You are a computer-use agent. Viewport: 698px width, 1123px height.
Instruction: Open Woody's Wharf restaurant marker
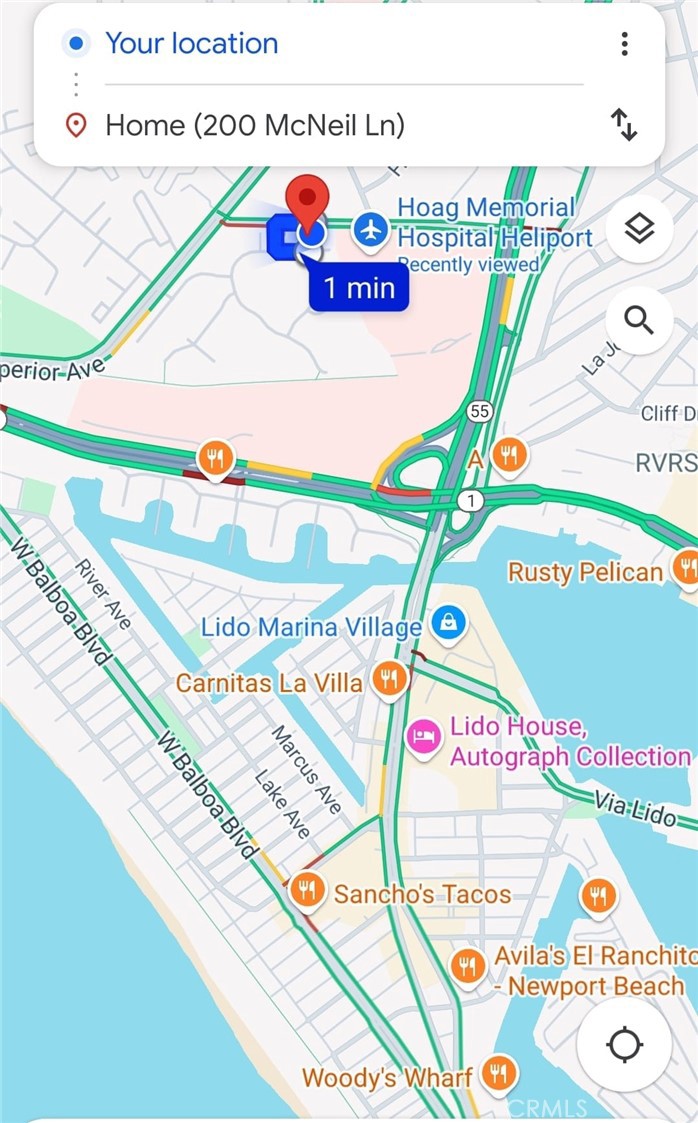coord(497,1075)
